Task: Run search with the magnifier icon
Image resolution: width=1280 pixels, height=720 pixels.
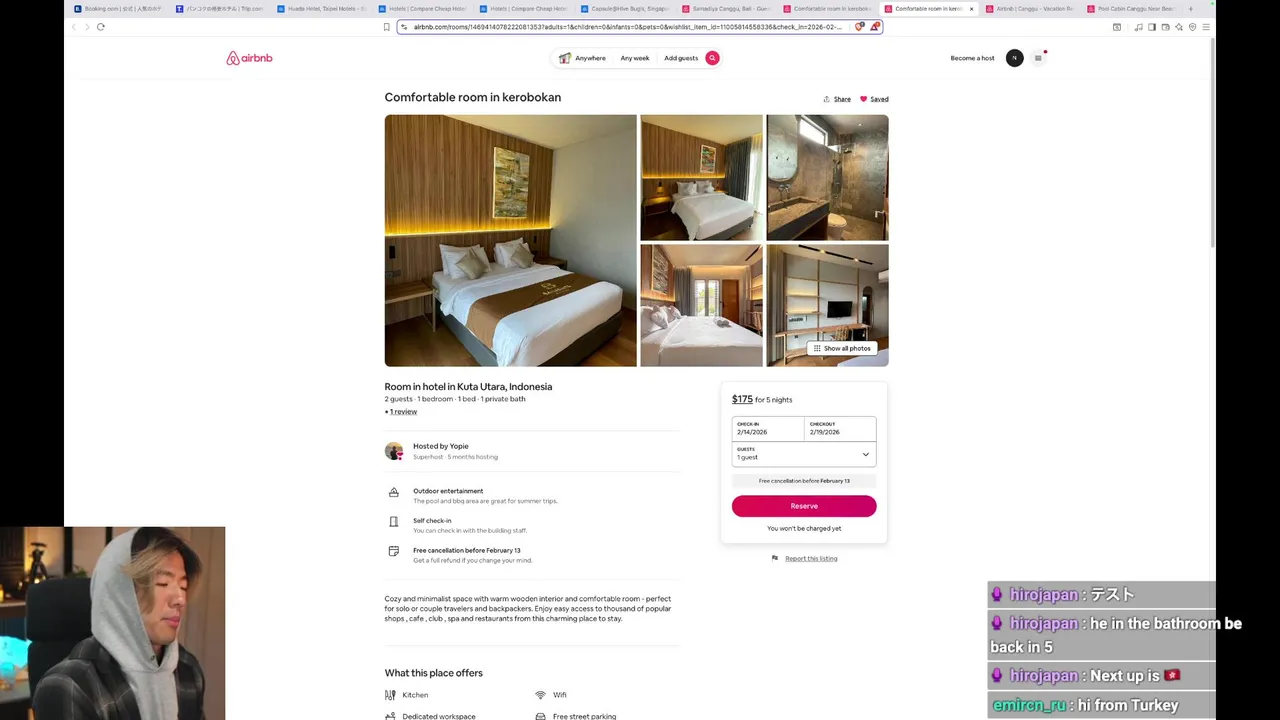Action: (x=712, y=58)
